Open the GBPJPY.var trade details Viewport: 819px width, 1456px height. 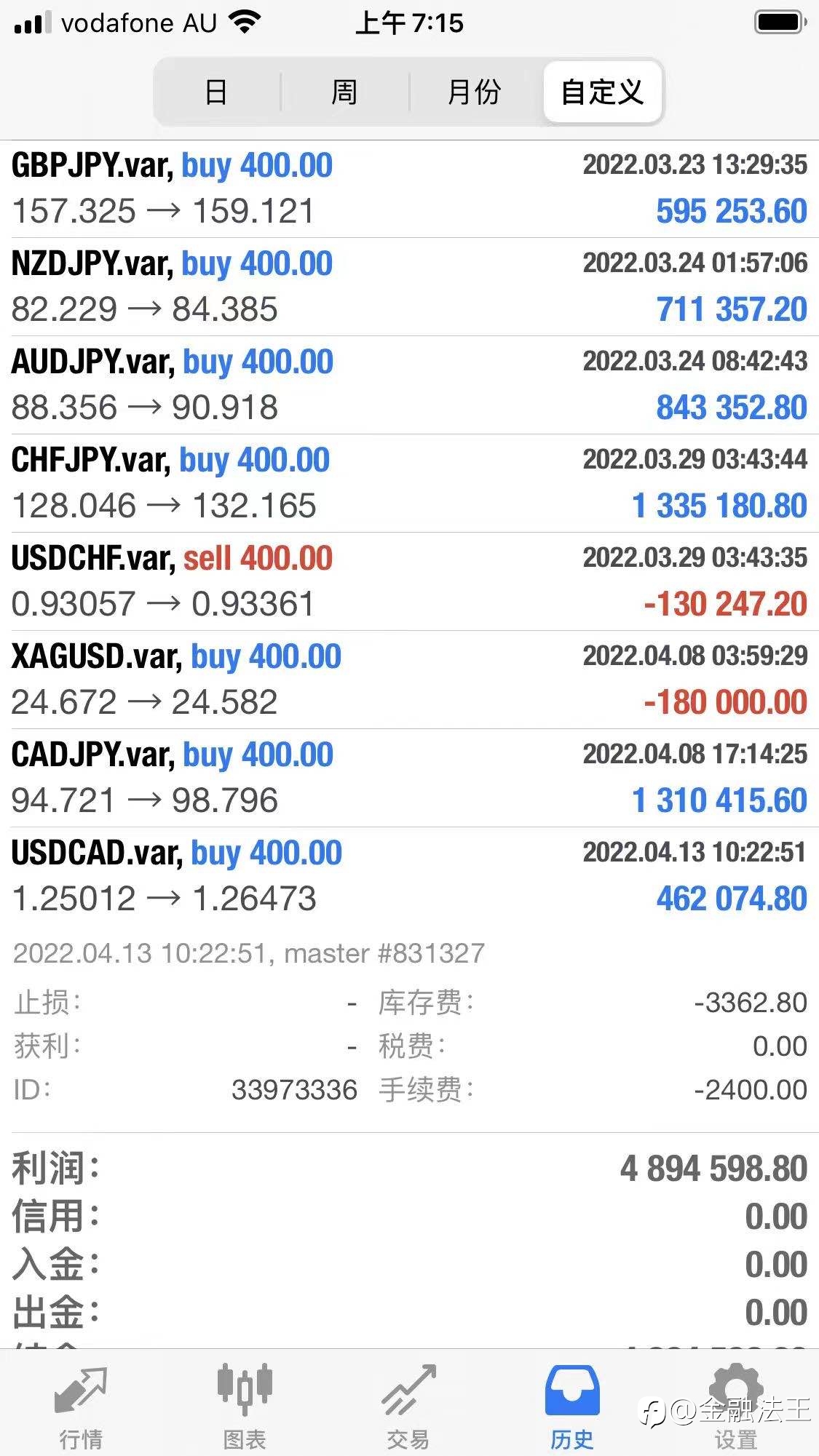pyautogui.click(x=409, y=189)
